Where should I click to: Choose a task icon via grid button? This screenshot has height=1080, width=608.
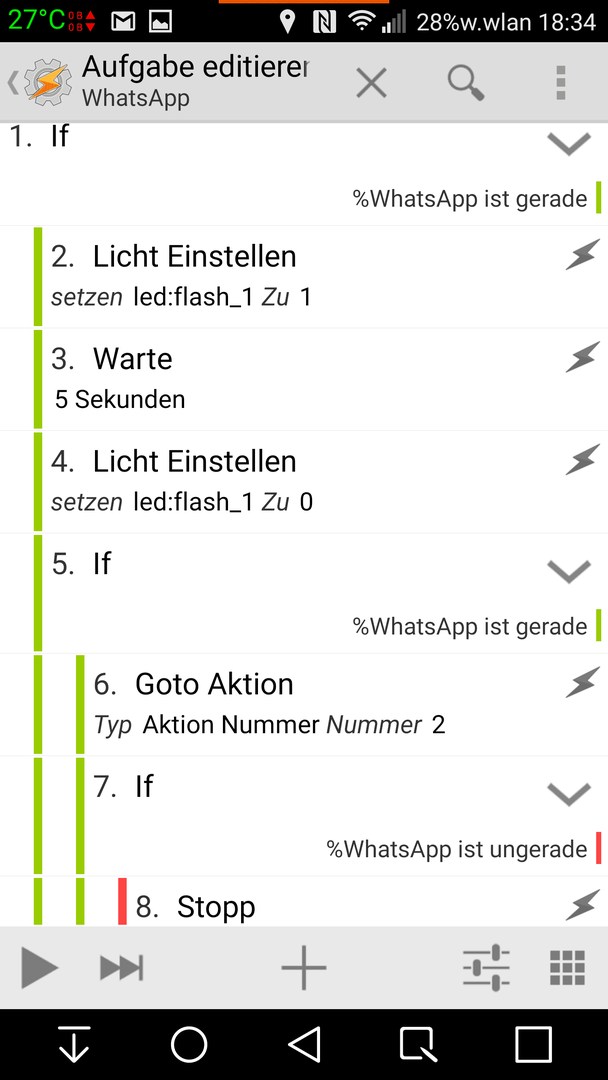pyautogui.click(x=567, y=968)
